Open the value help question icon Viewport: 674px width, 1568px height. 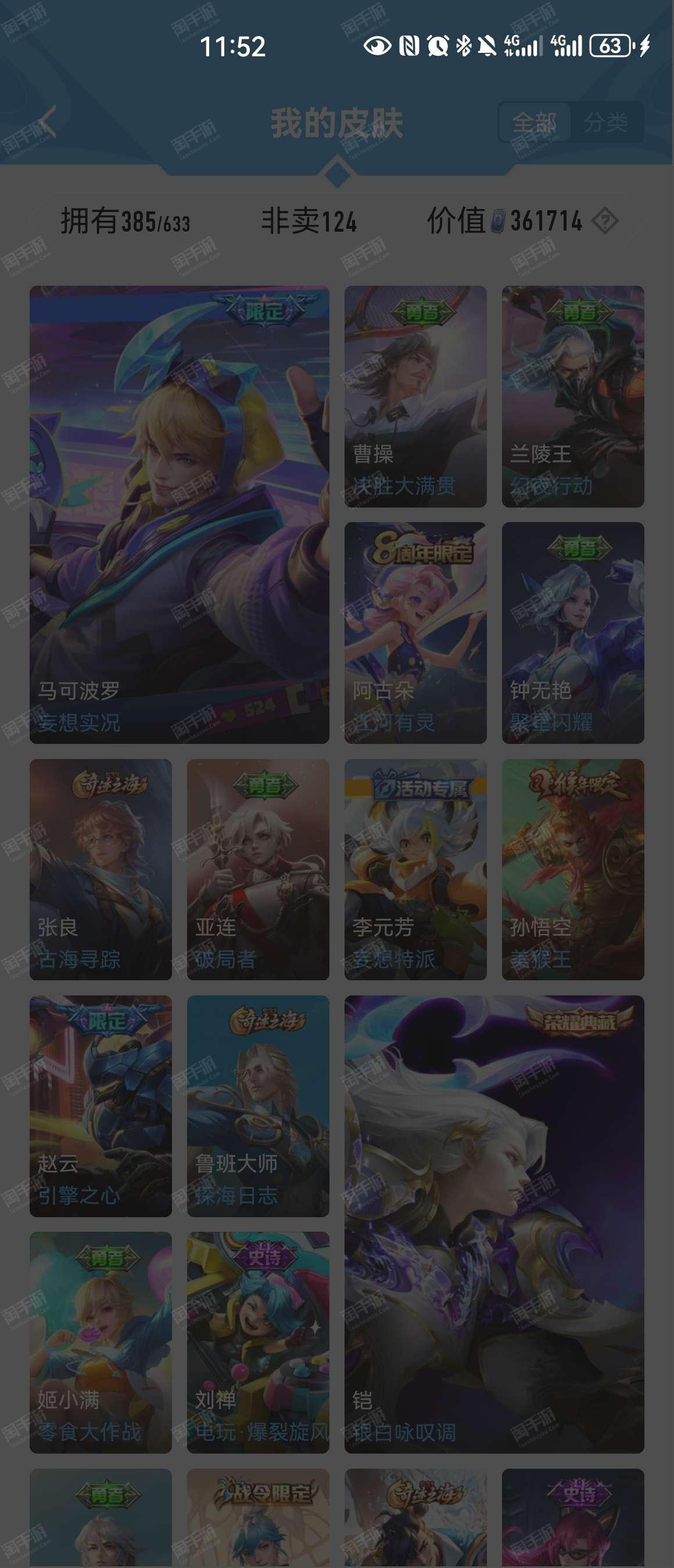605,221
